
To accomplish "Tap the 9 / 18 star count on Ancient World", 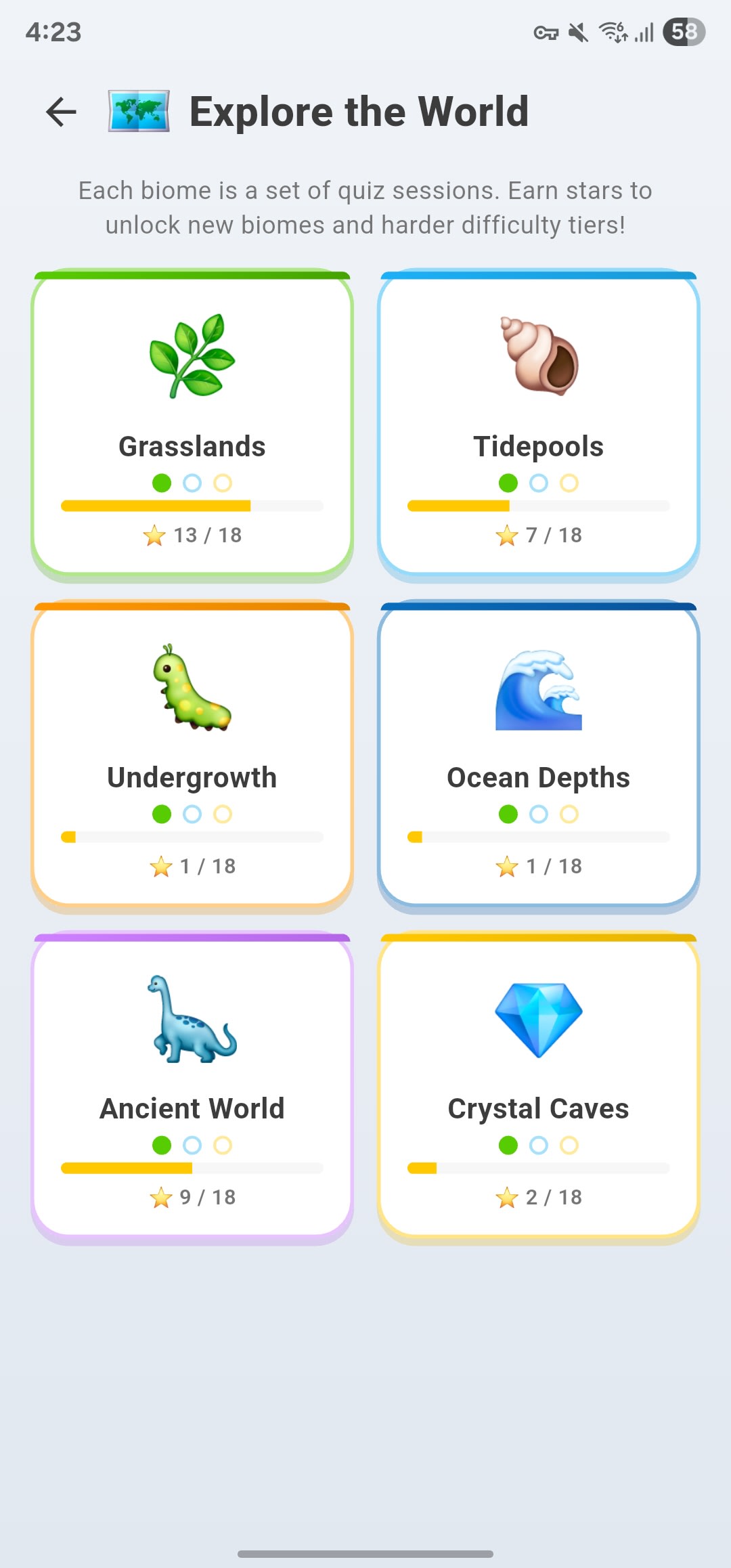I will pyautogui.click(x=192, y=1197).
